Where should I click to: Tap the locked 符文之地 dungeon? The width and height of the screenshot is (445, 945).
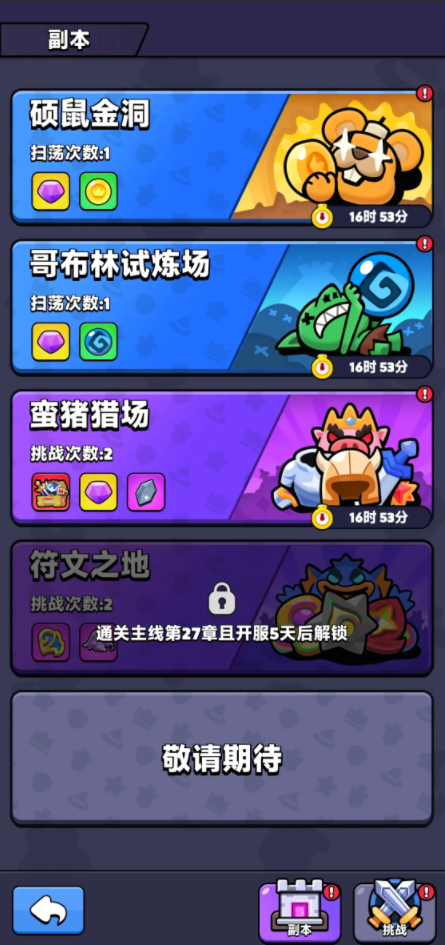222,608
